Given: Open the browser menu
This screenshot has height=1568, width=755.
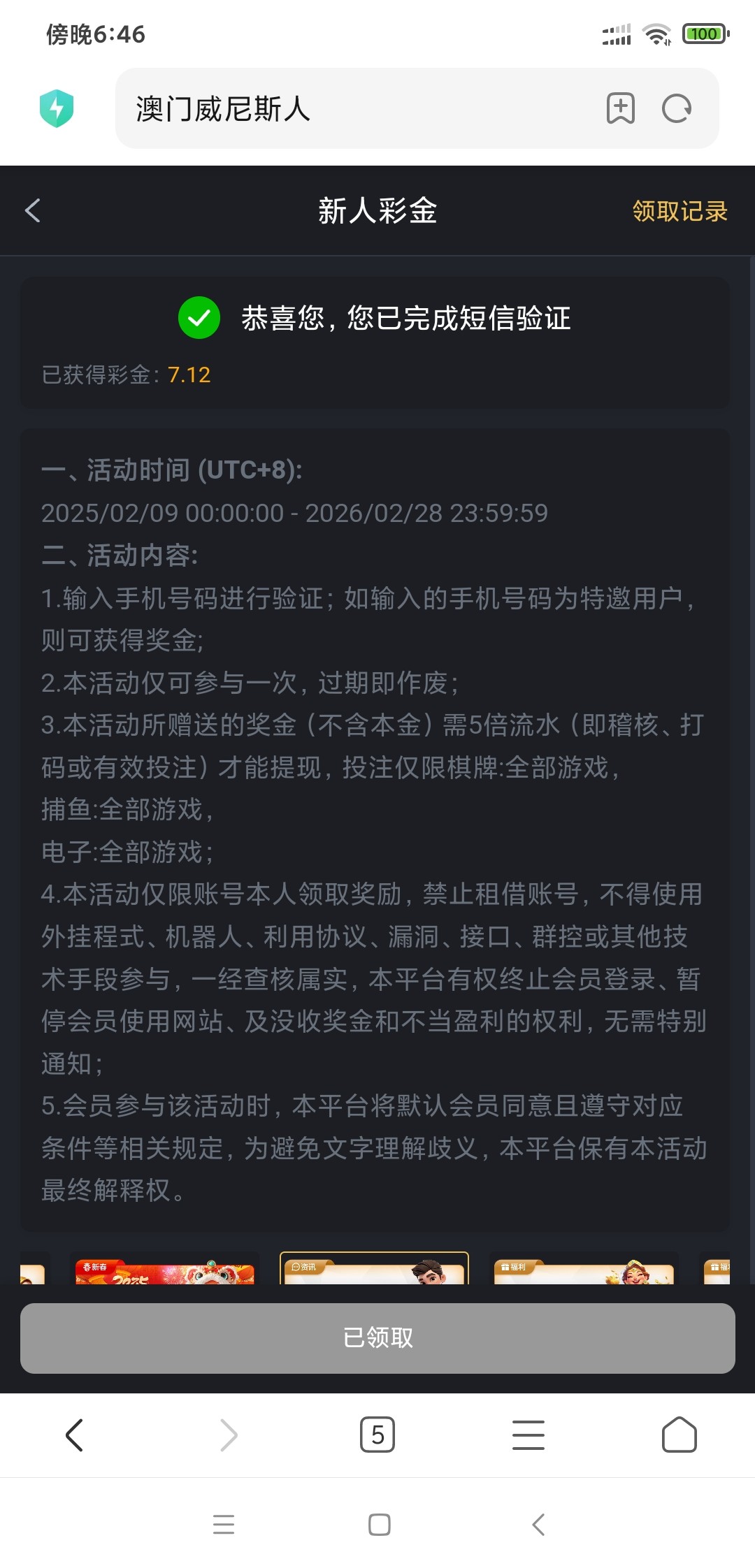Looking at the screenshot, I should pyautogui.click(x=528, y=1435).
